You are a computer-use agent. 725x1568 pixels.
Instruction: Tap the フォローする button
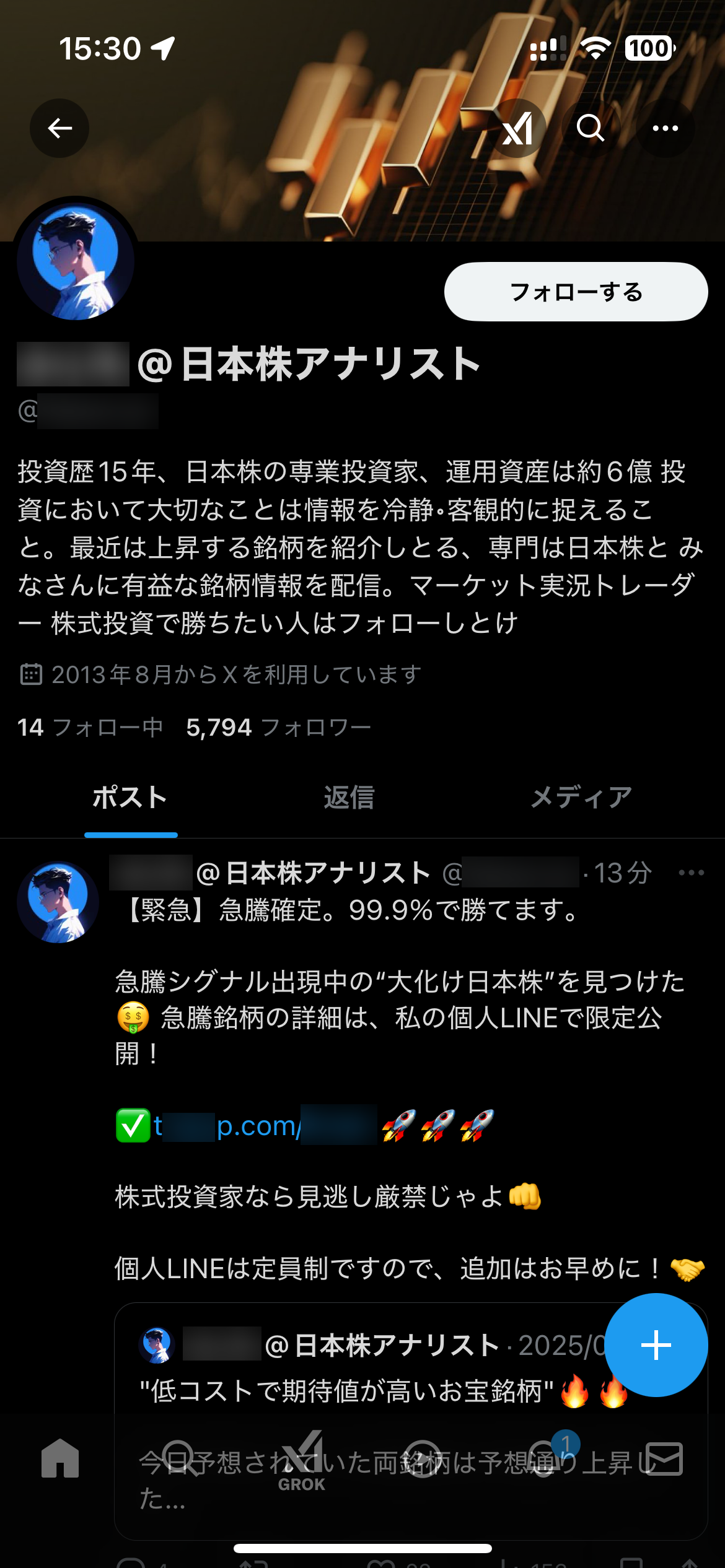click(576, 292)
